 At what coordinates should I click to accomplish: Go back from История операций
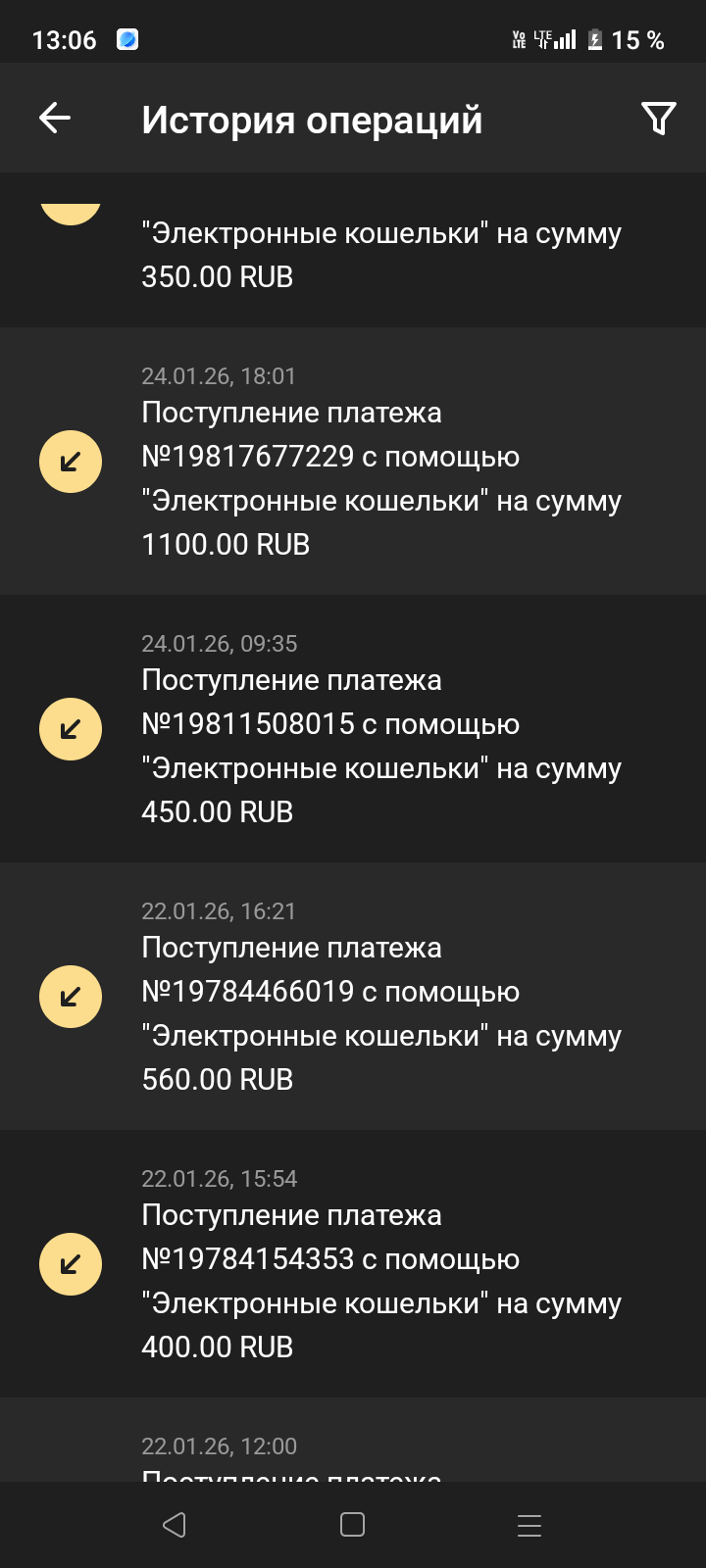[x=55, y=119]
